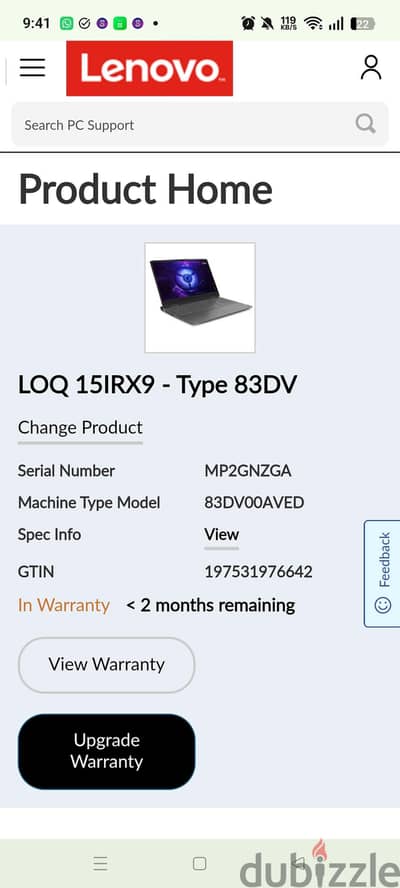Tap the Upgrade Warranty button
The image size is (400, 888).
(x=107, y=751)
